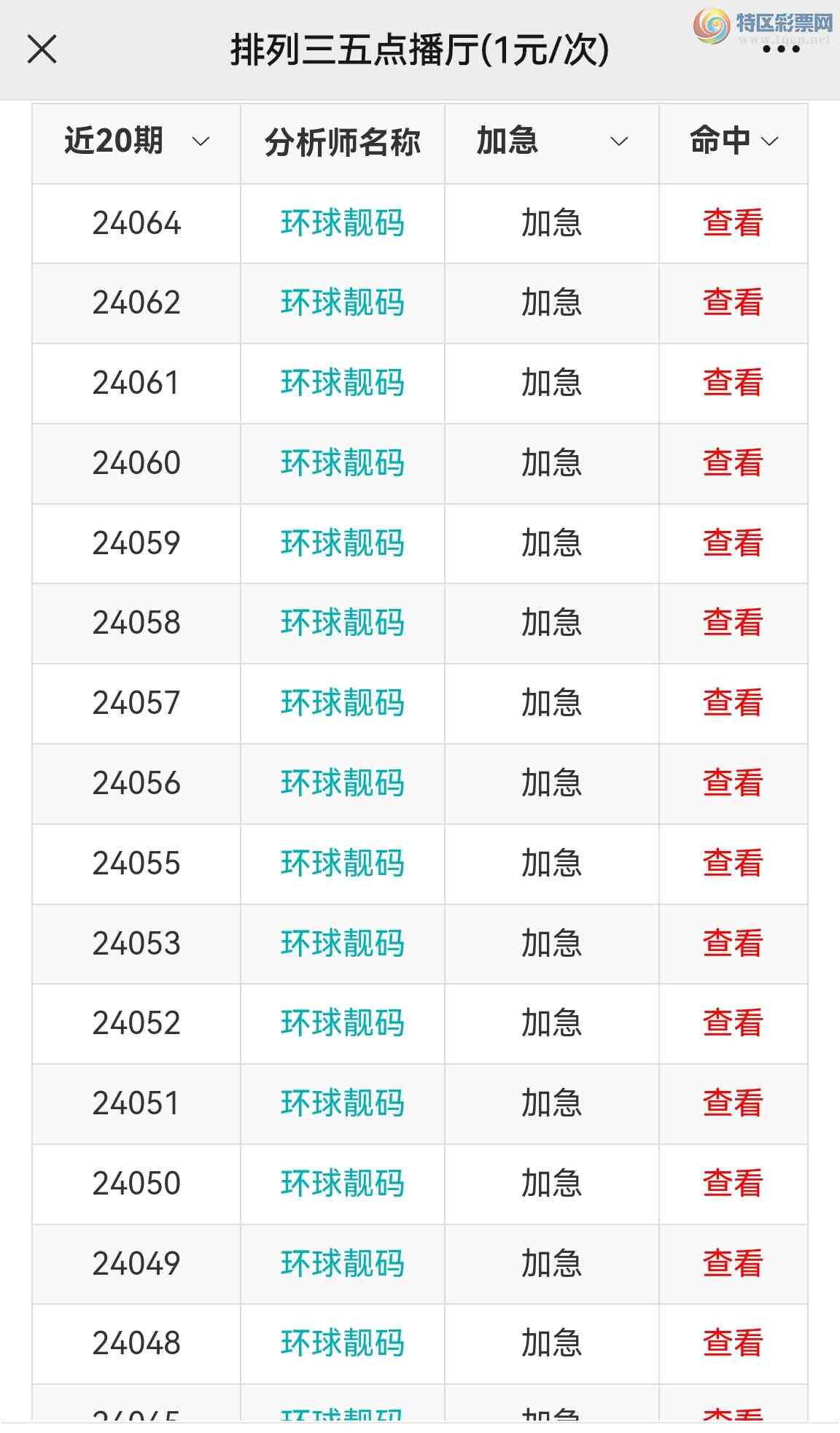View the result for issue 24061
Image resolution: width=840 pixels, height=1433 pixels.
(733, 383)
